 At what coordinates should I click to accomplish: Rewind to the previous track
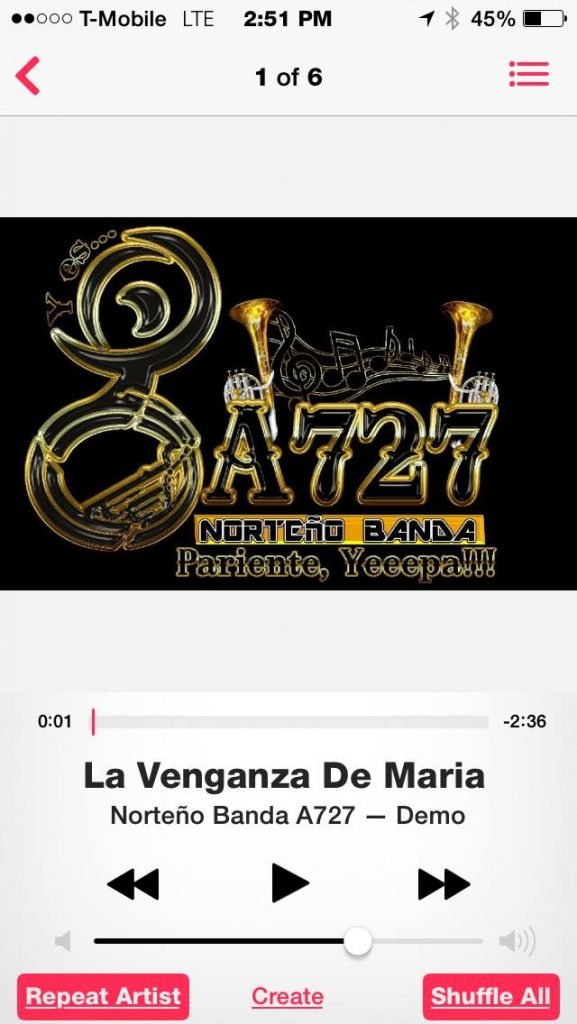click(x=133, y=884)
